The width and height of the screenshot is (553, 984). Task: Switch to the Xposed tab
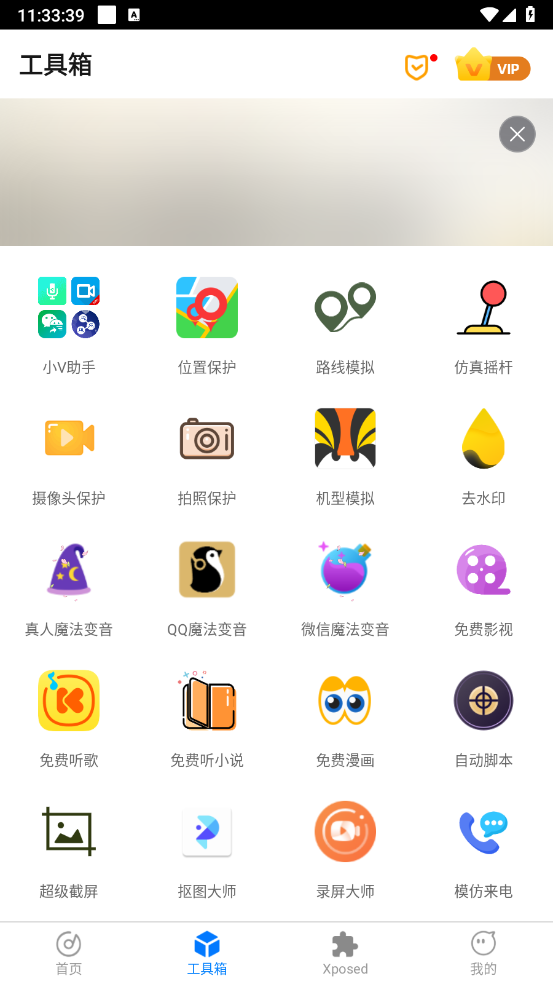345,953
